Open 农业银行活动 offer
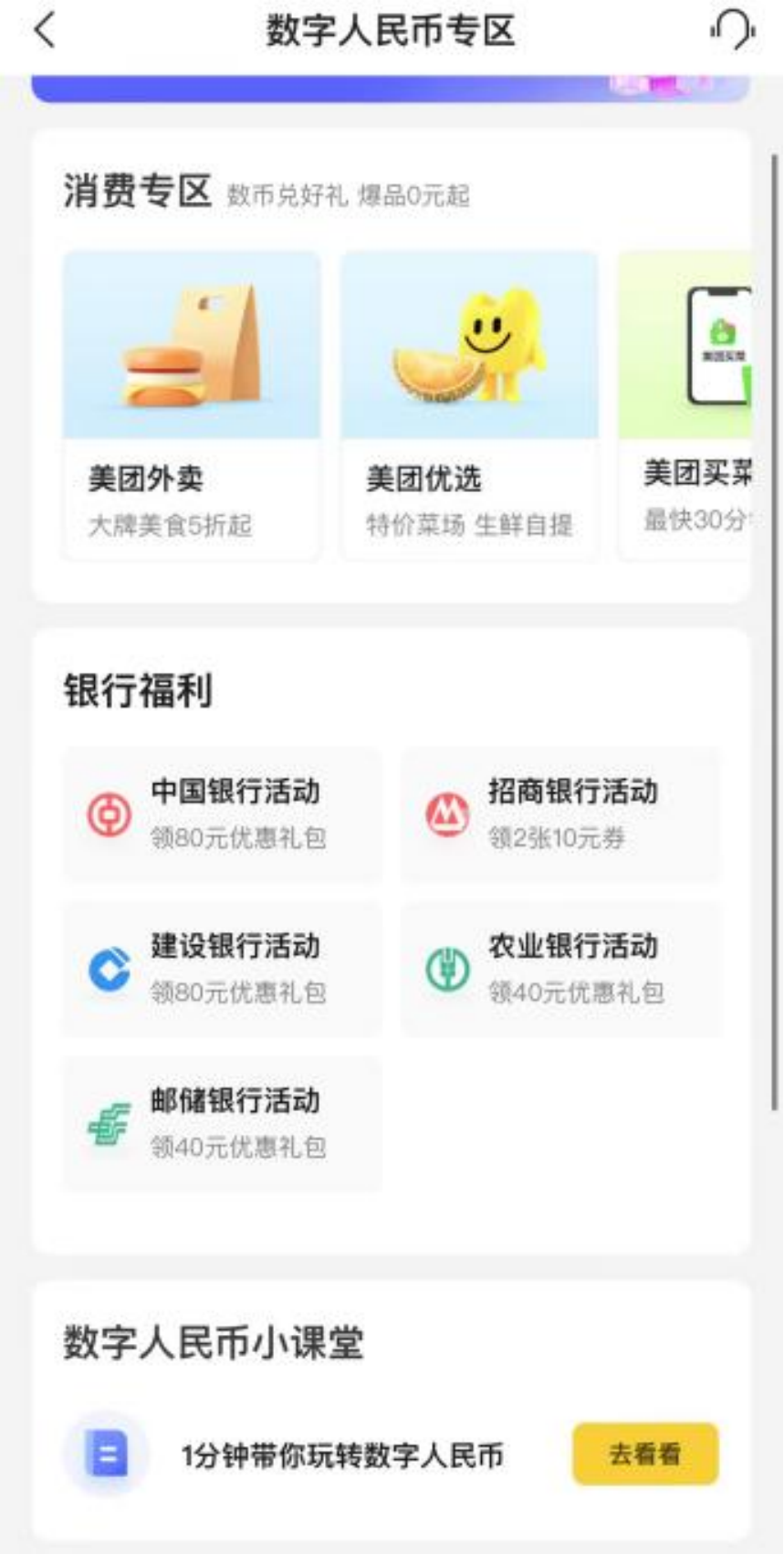784x1554 pixels. click(560, 969)
